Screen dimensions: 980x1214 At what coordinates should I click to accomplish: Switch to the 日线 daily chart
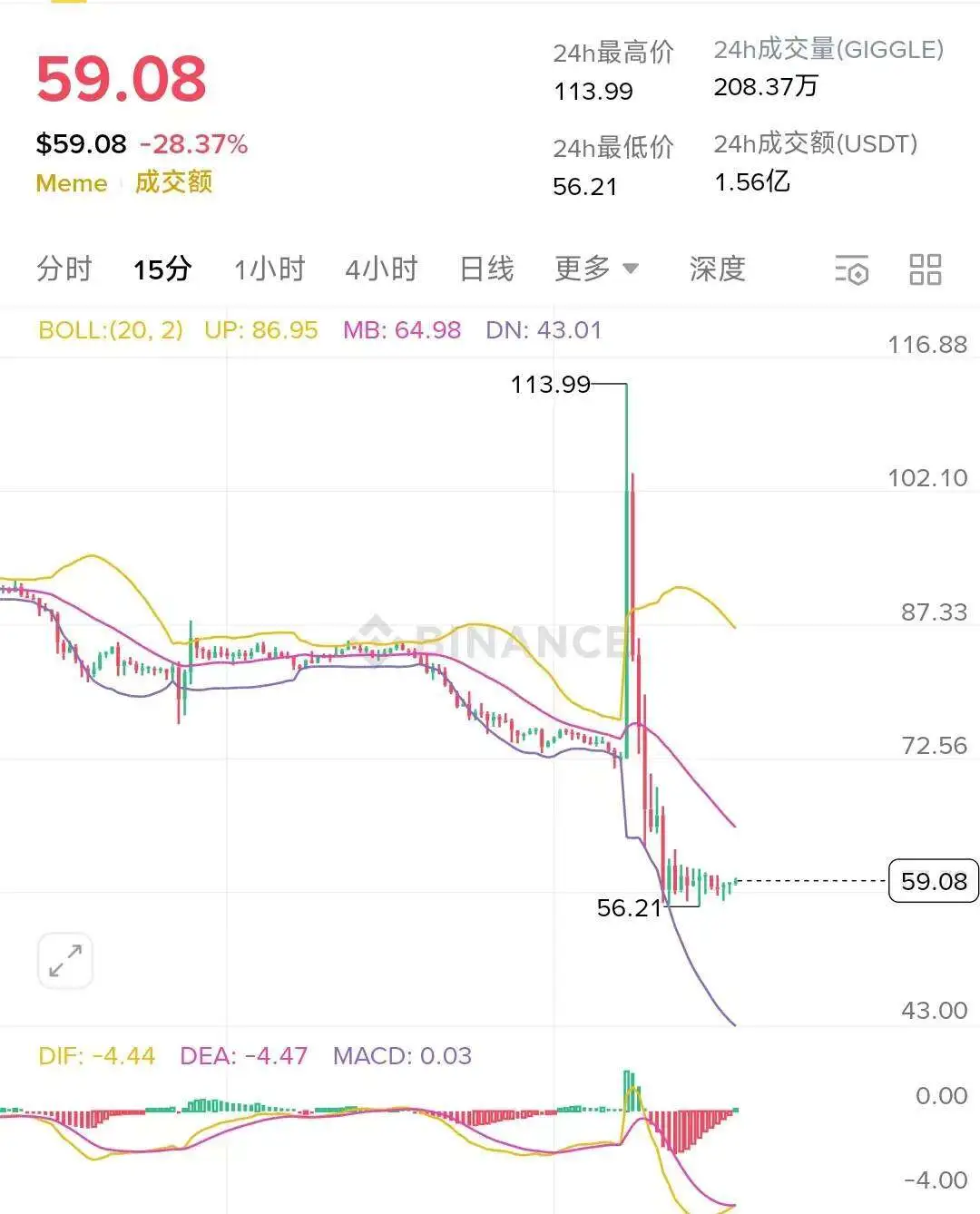click(487, 269)
